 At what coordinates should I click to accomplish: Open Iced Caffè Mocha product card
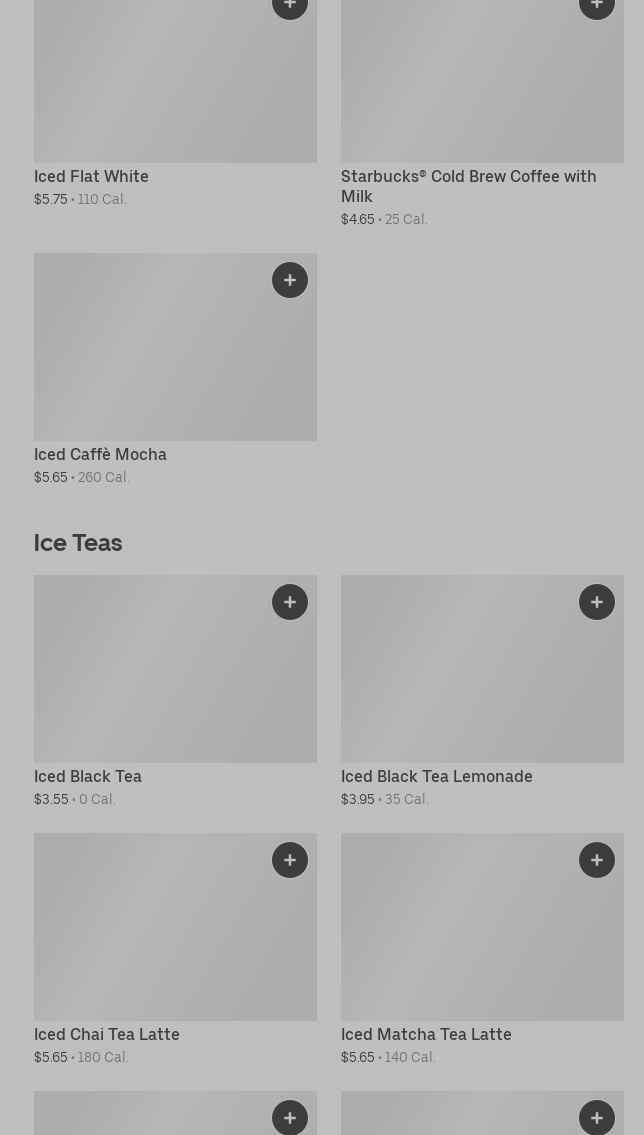pos(100,455)
